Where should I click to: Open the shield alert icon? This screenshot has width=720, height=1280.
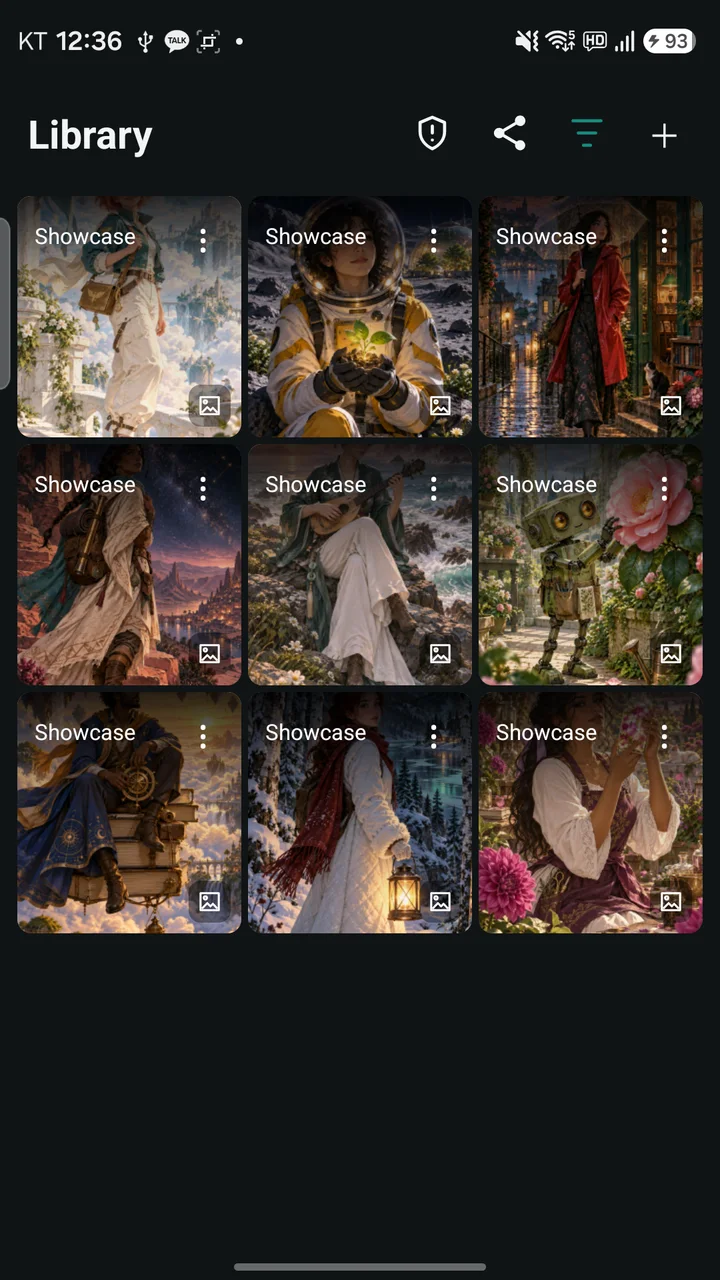(432, 133)
